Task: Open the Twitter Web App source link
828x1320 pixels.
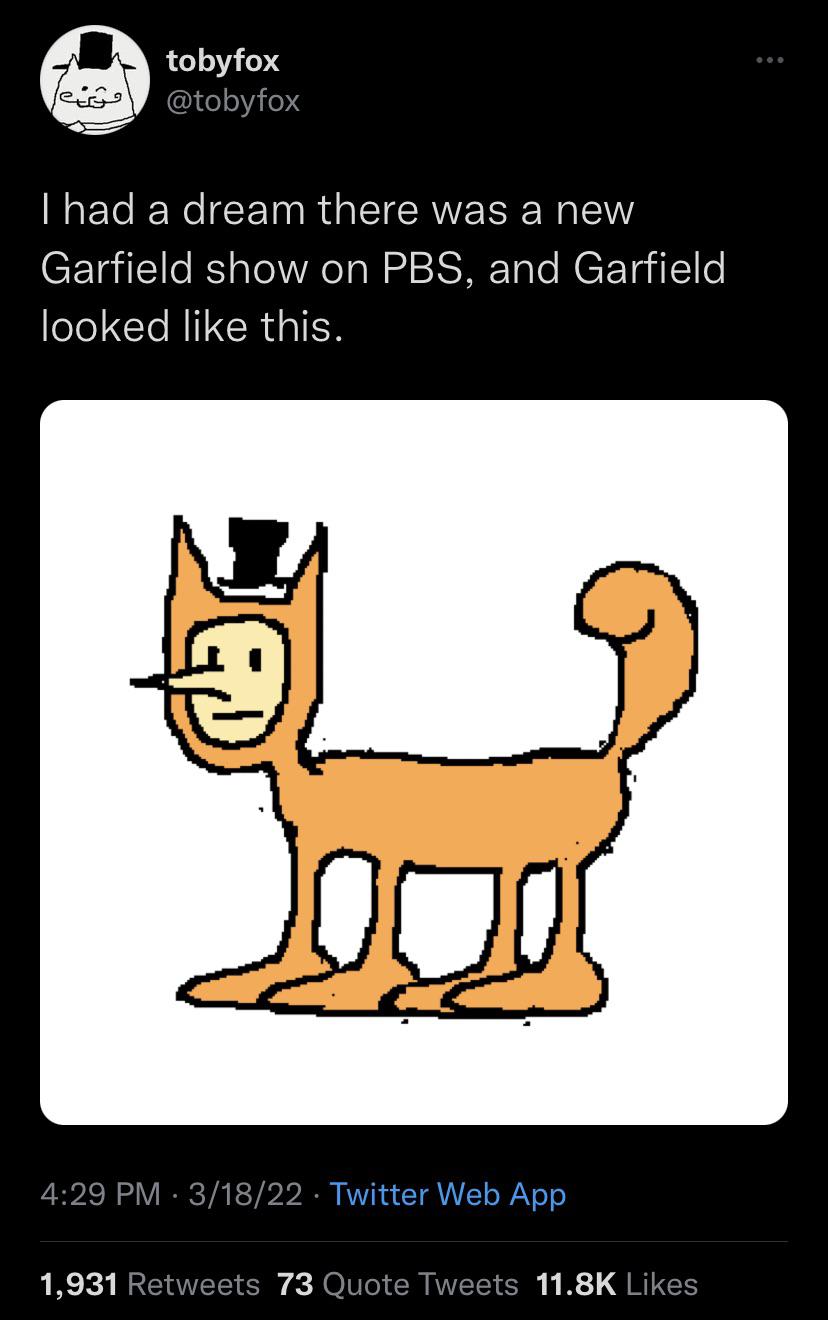Action: [447, 1194]
